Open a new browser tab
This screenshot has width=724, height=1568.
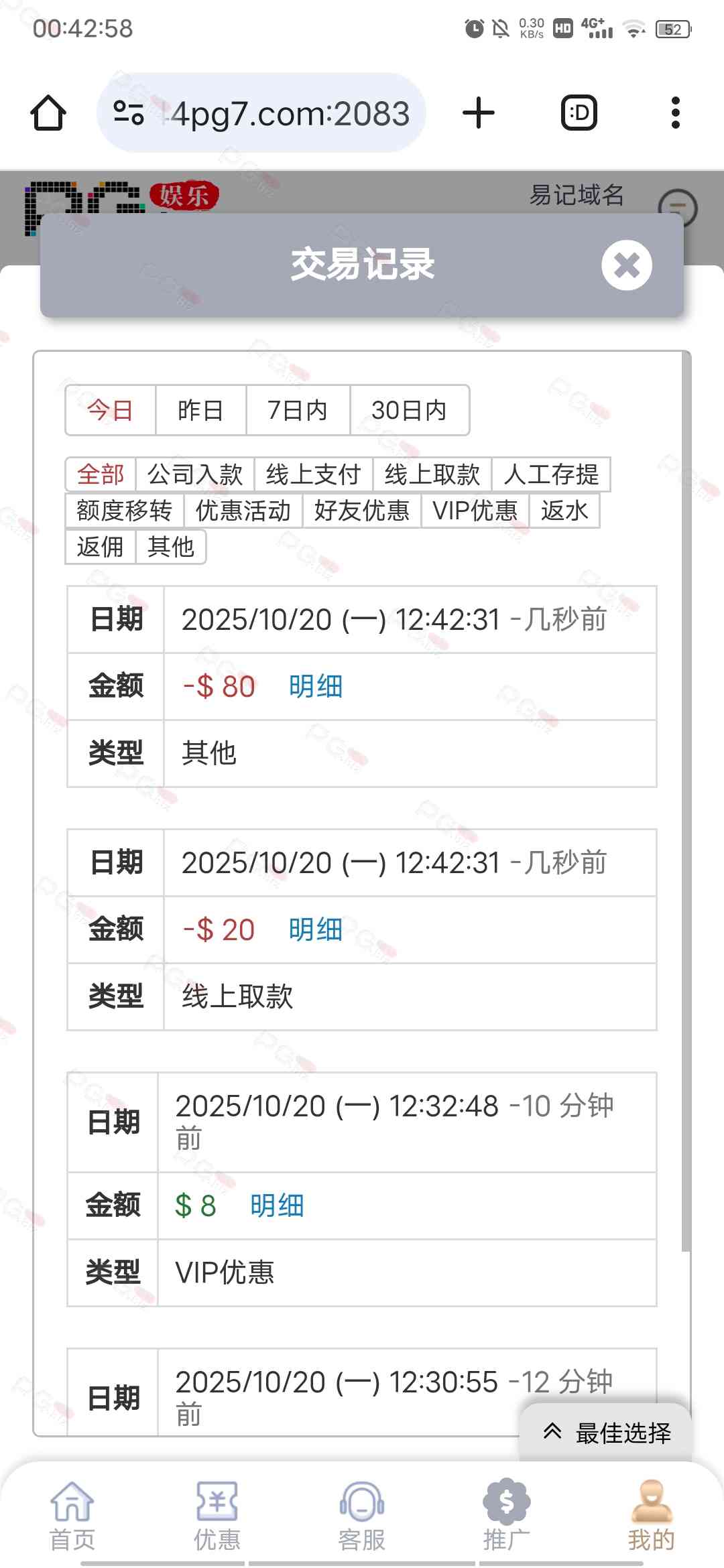coord(479,113)
